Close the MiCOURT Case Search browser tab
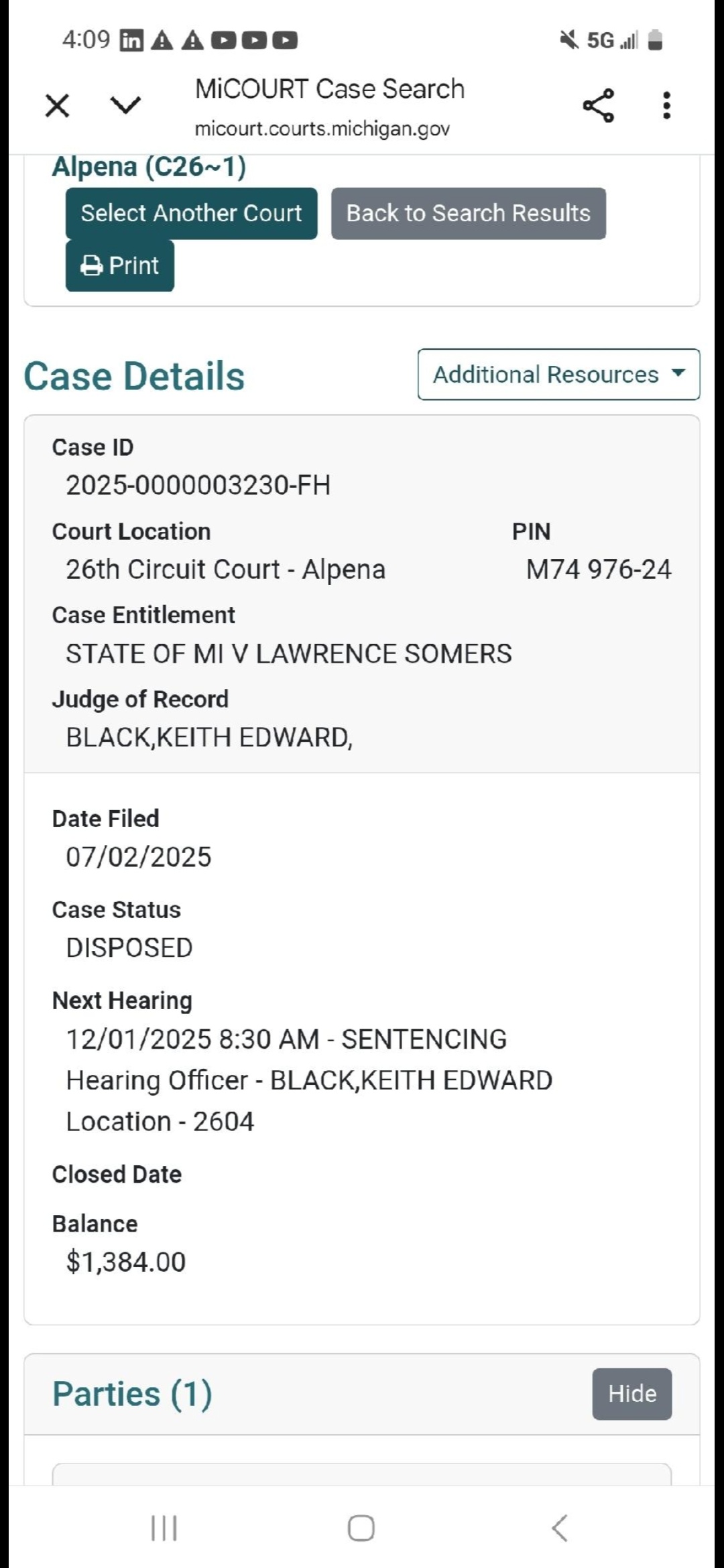 click(57, 106)
